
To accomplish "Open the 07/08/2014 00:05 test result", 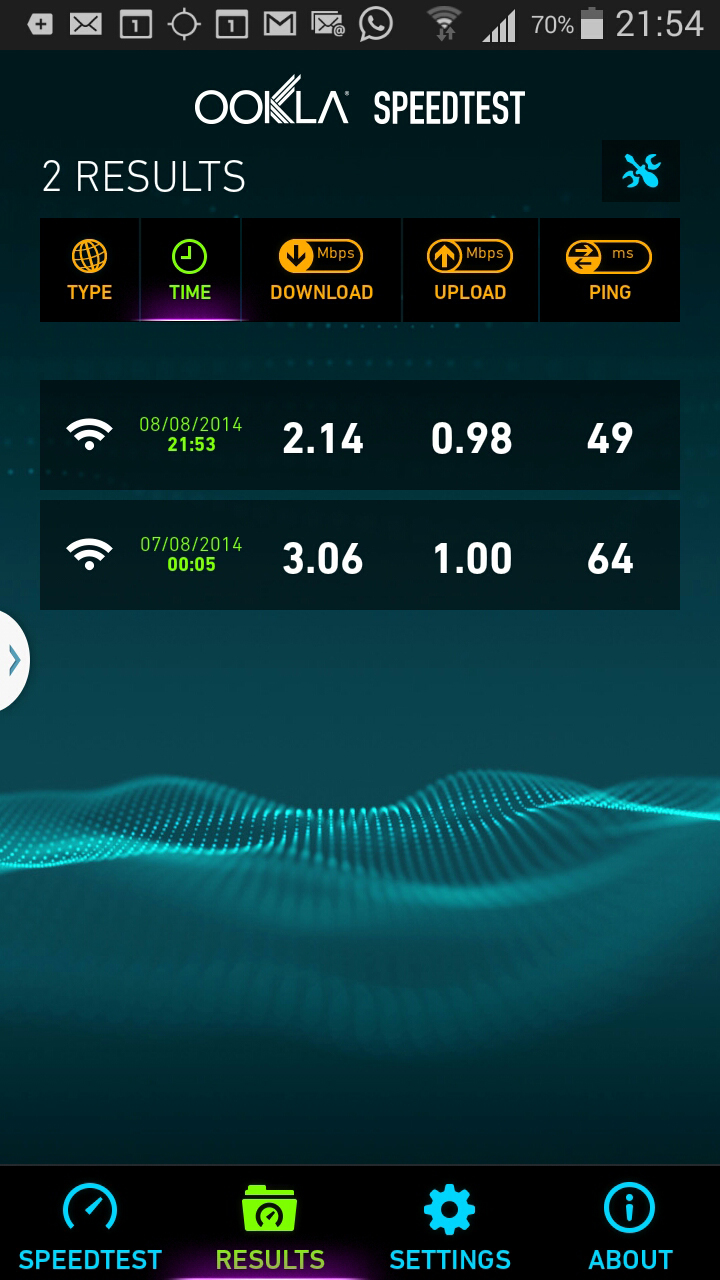I will pos(360,556).
